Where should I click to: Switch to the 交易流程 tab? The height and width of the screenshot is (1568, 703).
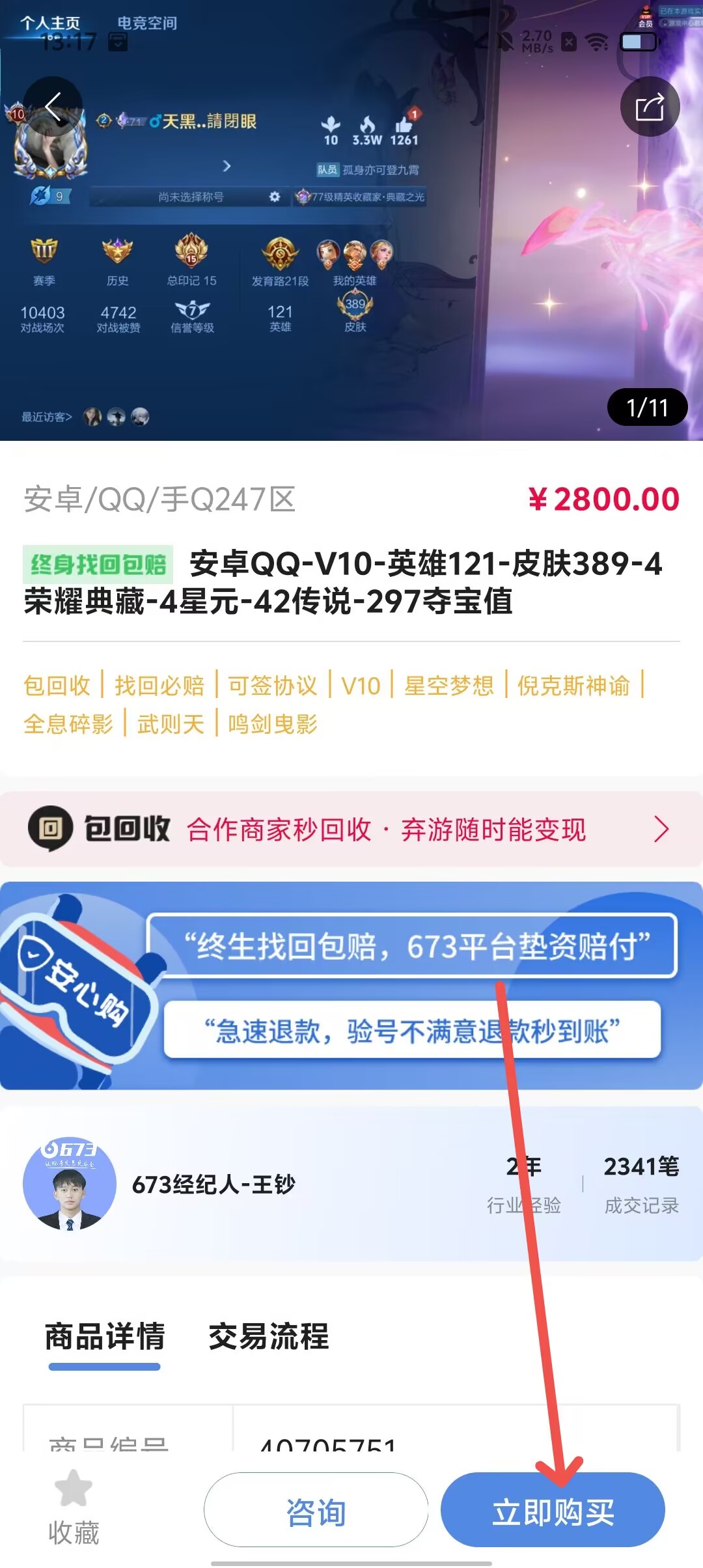coord(268,1337)
